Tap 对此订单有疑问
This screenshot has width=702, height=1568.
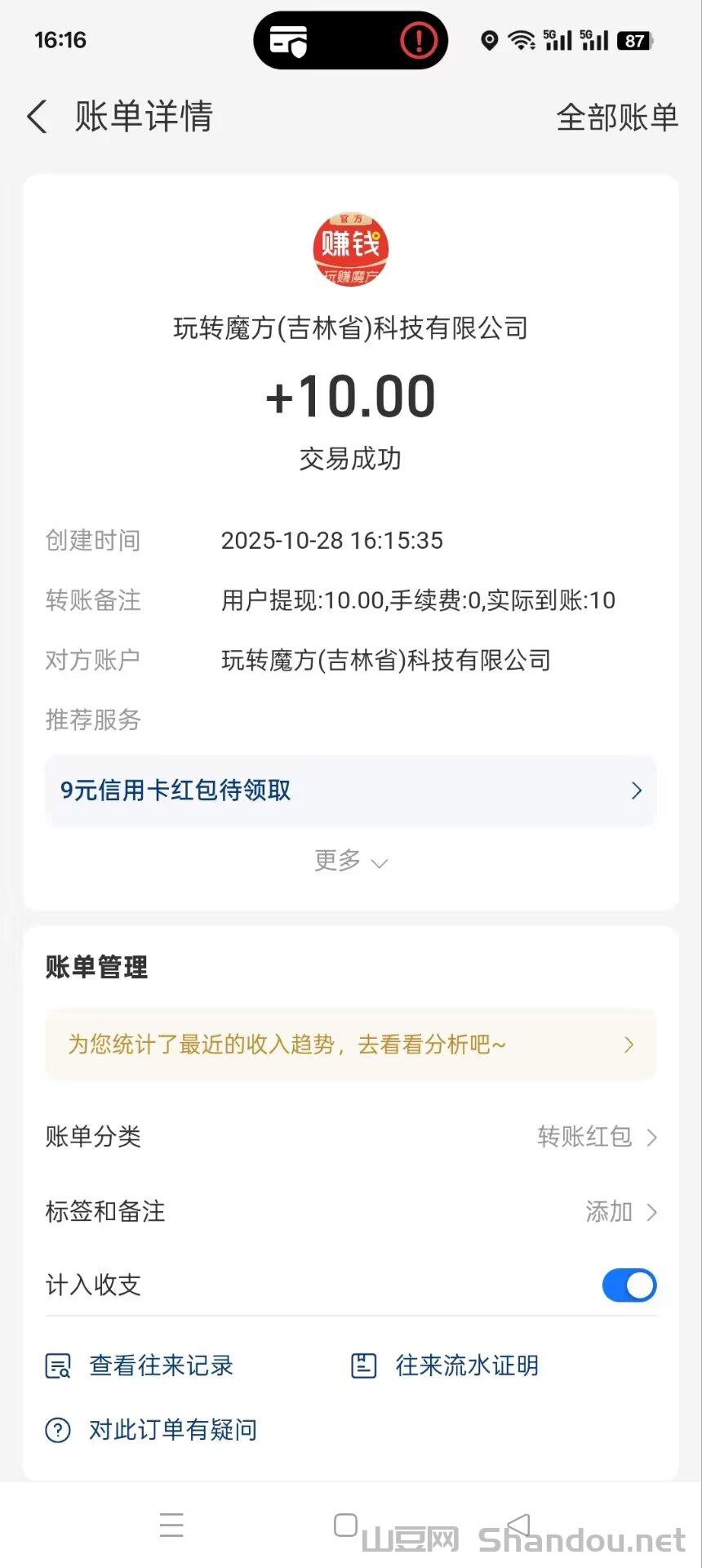tap(152, 1430)
